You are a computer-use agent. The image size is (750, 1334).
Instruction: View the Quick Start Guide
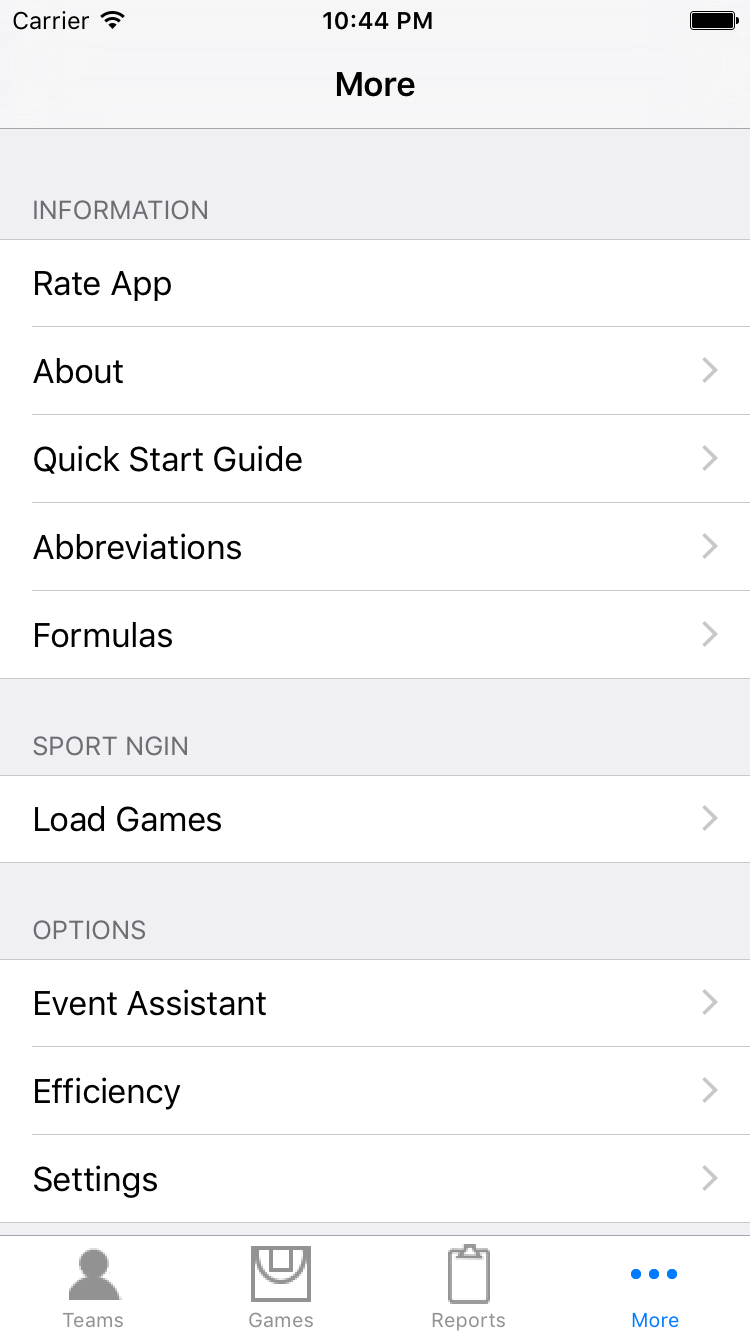375,460
